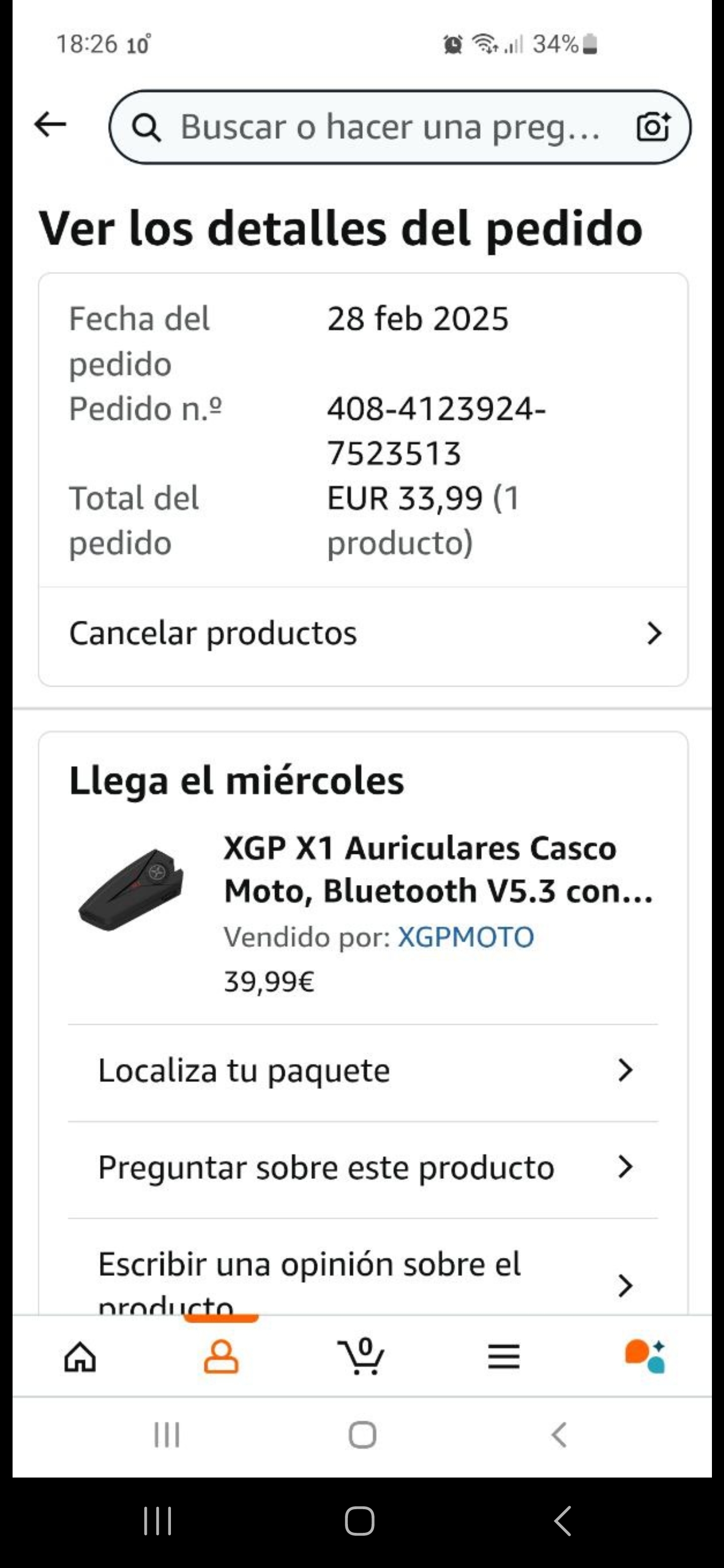Visit the XGPMOTO seller link
This screenshot has width=724, height=1568.
point(466,937)
